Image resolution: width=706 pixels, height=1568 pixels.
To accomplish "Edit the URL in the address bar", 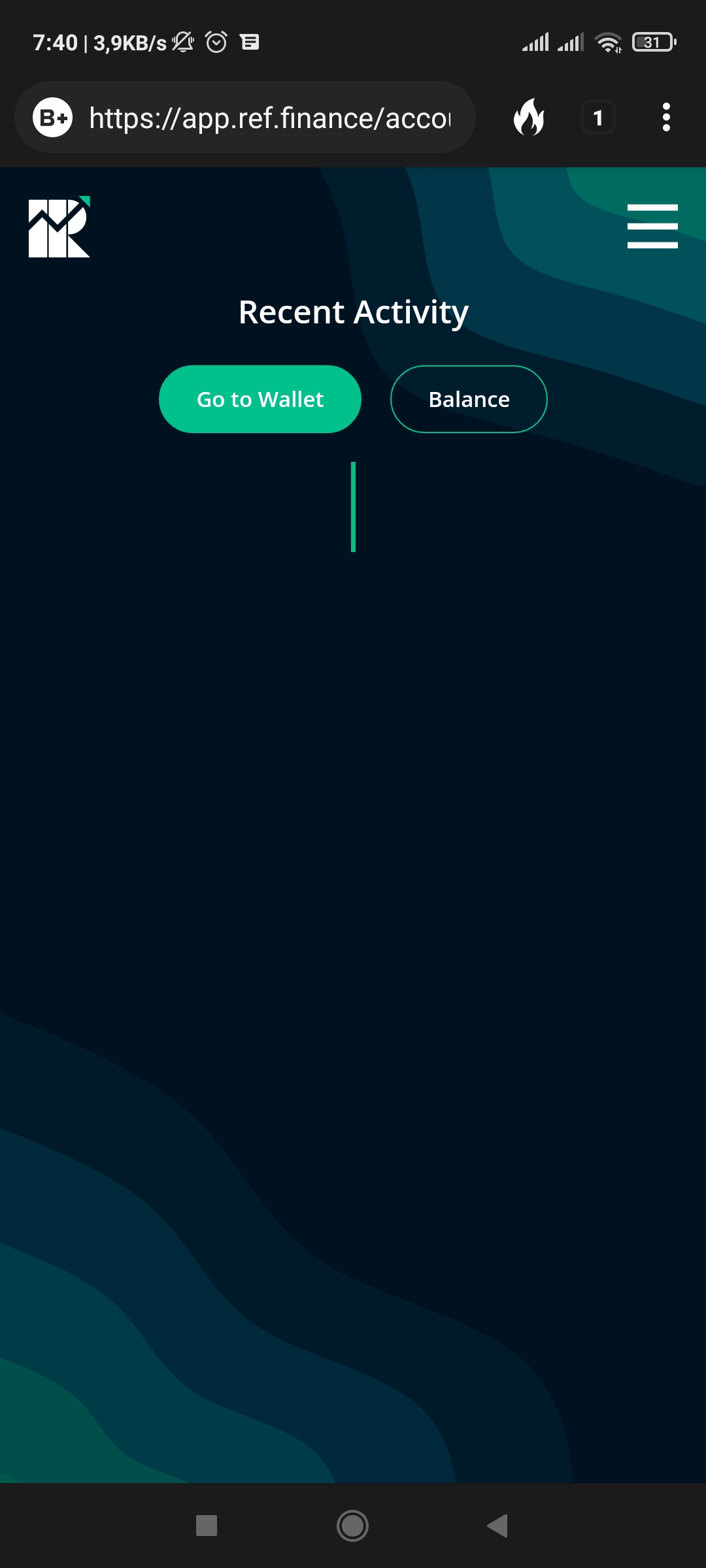I will [x=269, y=118].
